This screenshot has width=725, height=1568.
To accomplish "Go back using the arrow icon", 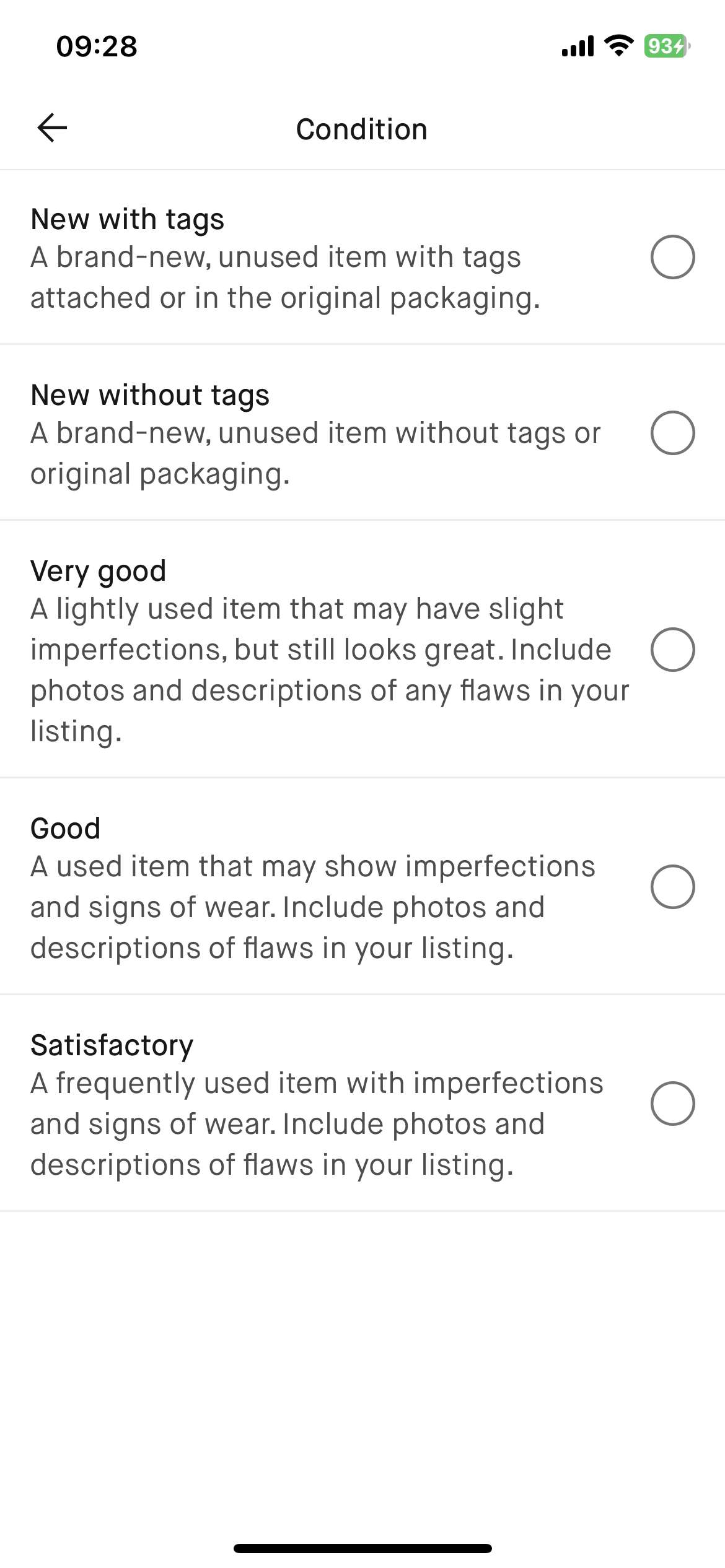I will click(x=52, y=128).
